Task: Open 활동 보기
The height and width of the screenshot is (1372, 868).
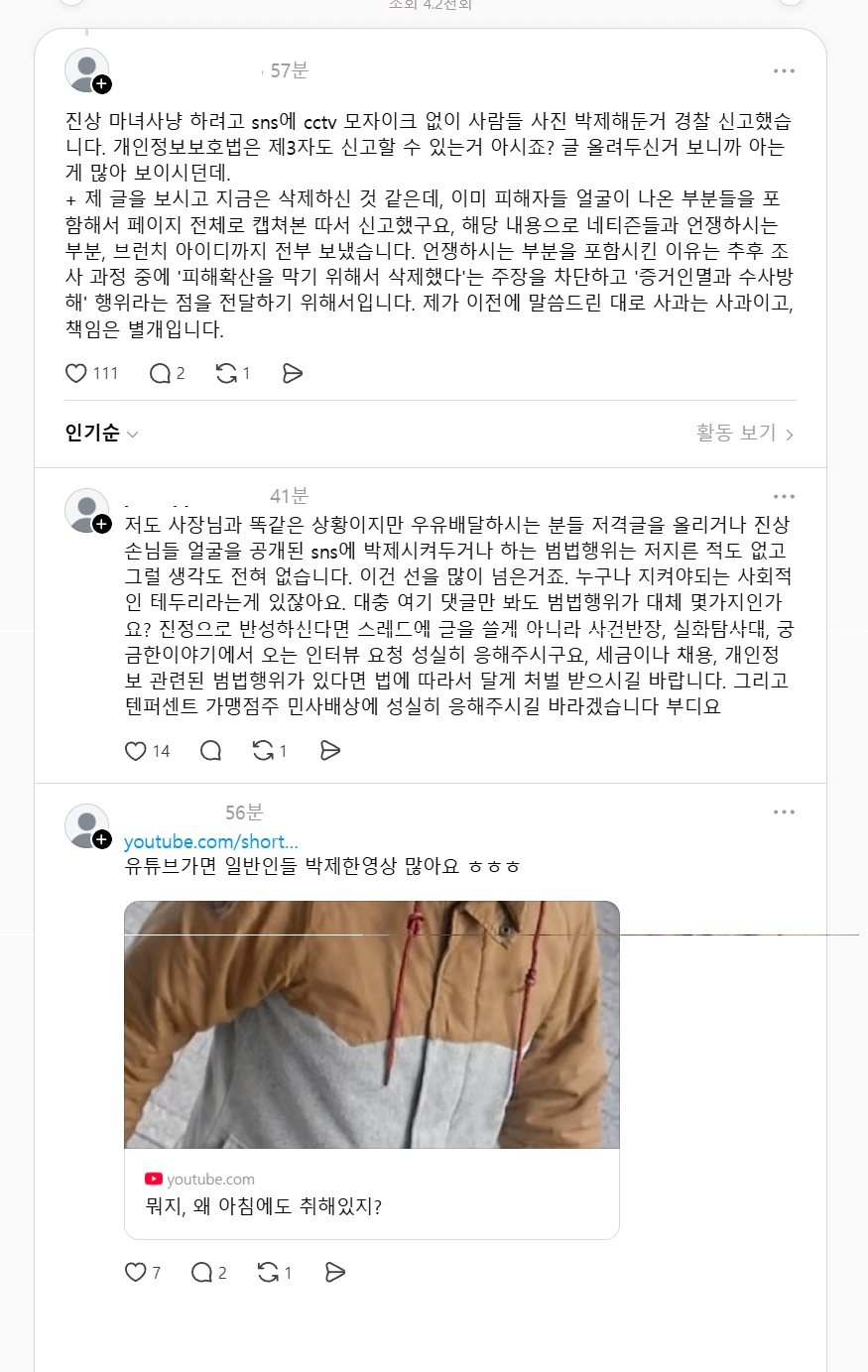Action: [744, 434]
